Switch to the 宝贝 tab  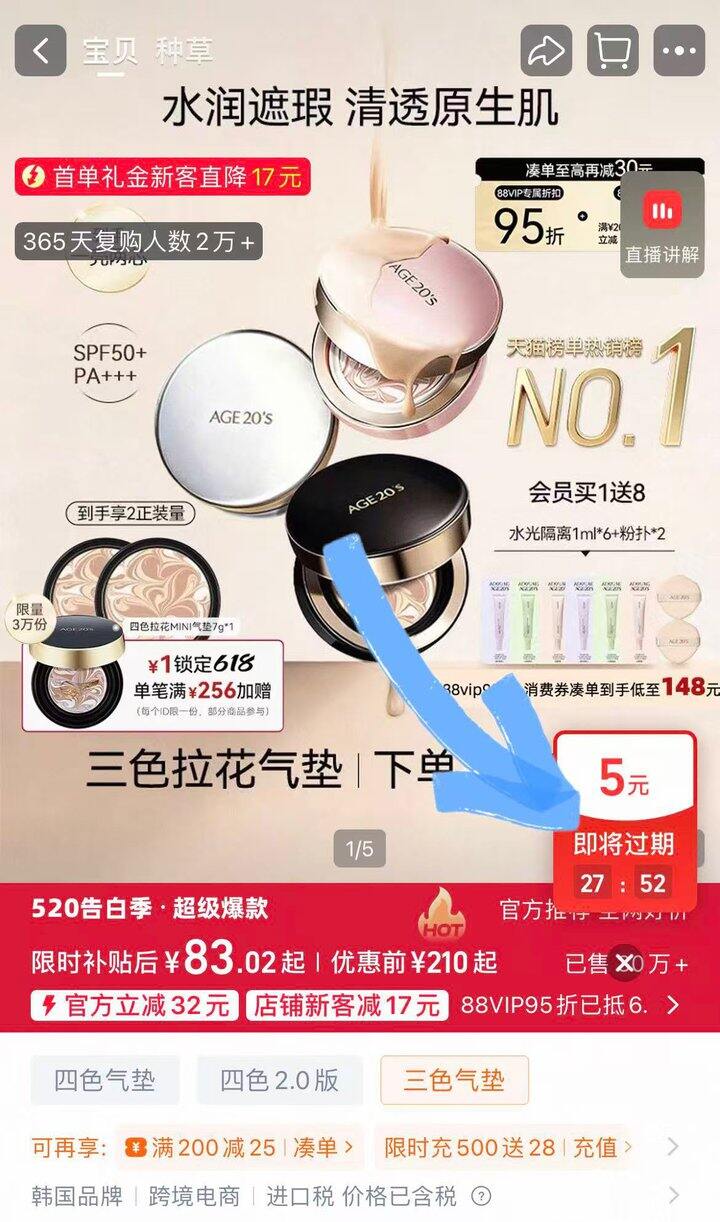(x=109, y=52)
